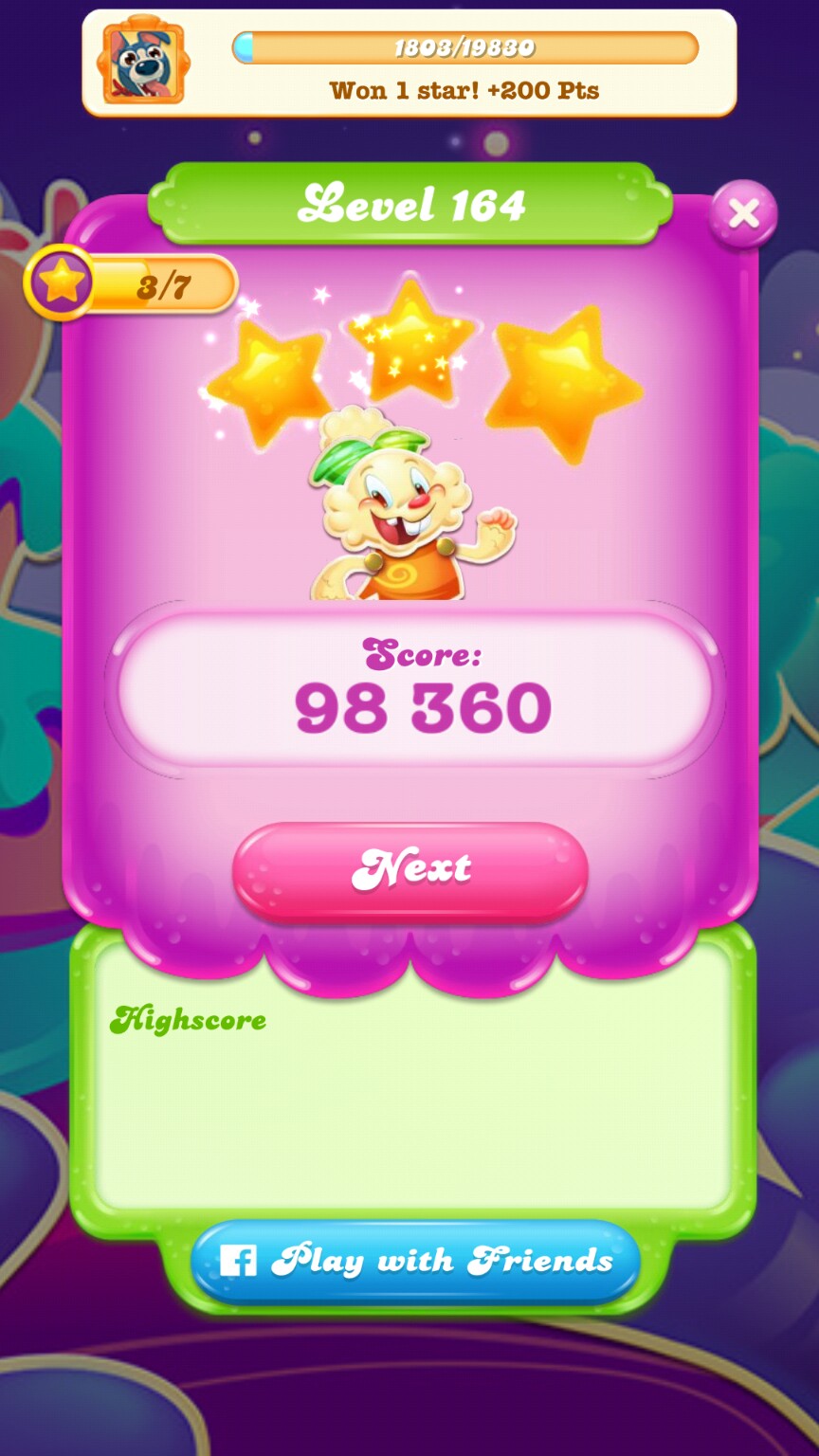Open the dog event progress banner
The image size is (819, 1456).
pos(409,64)
